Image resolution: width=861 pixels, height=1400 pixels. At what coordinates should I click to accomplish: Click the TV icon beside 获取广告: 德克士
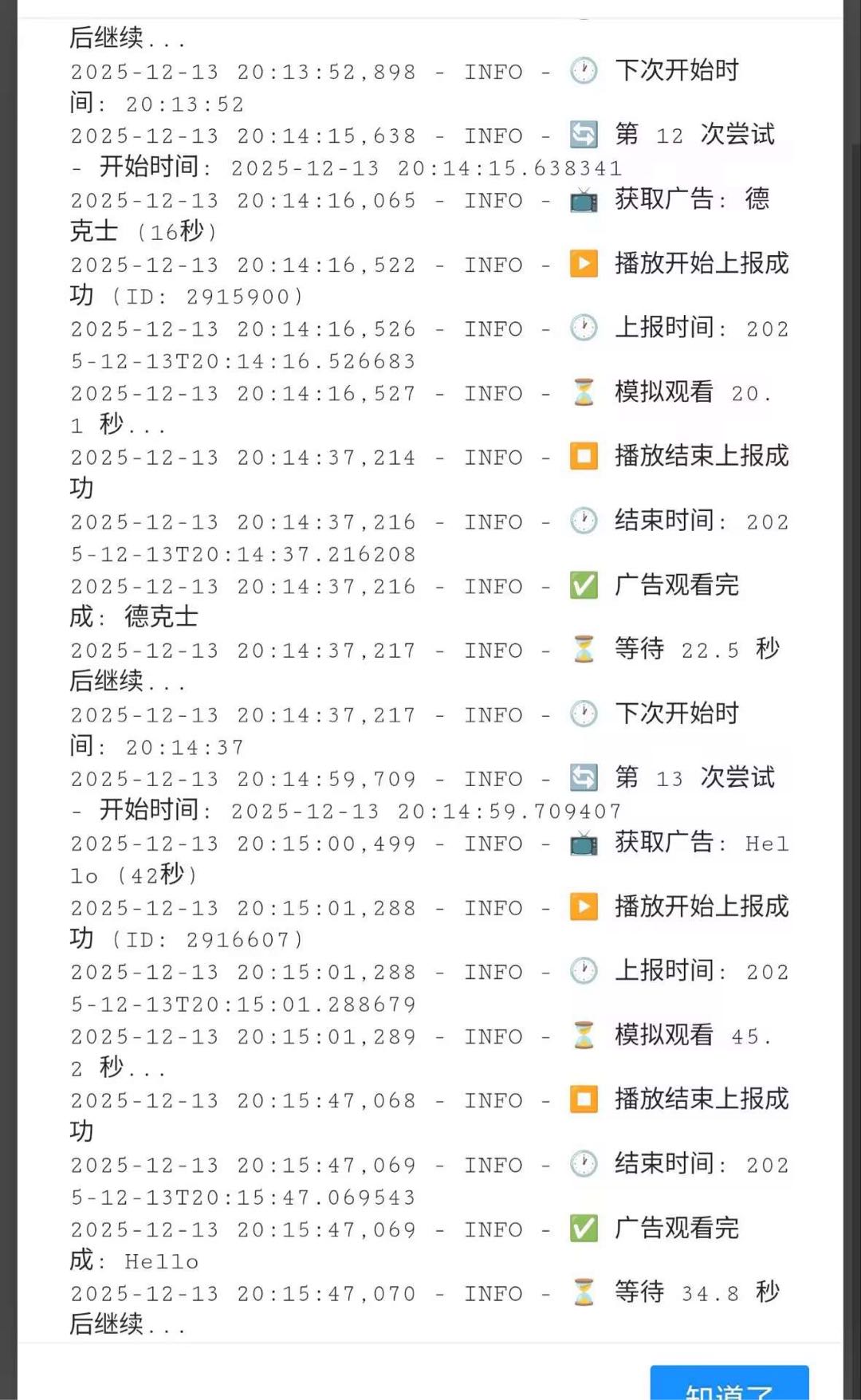583,200
